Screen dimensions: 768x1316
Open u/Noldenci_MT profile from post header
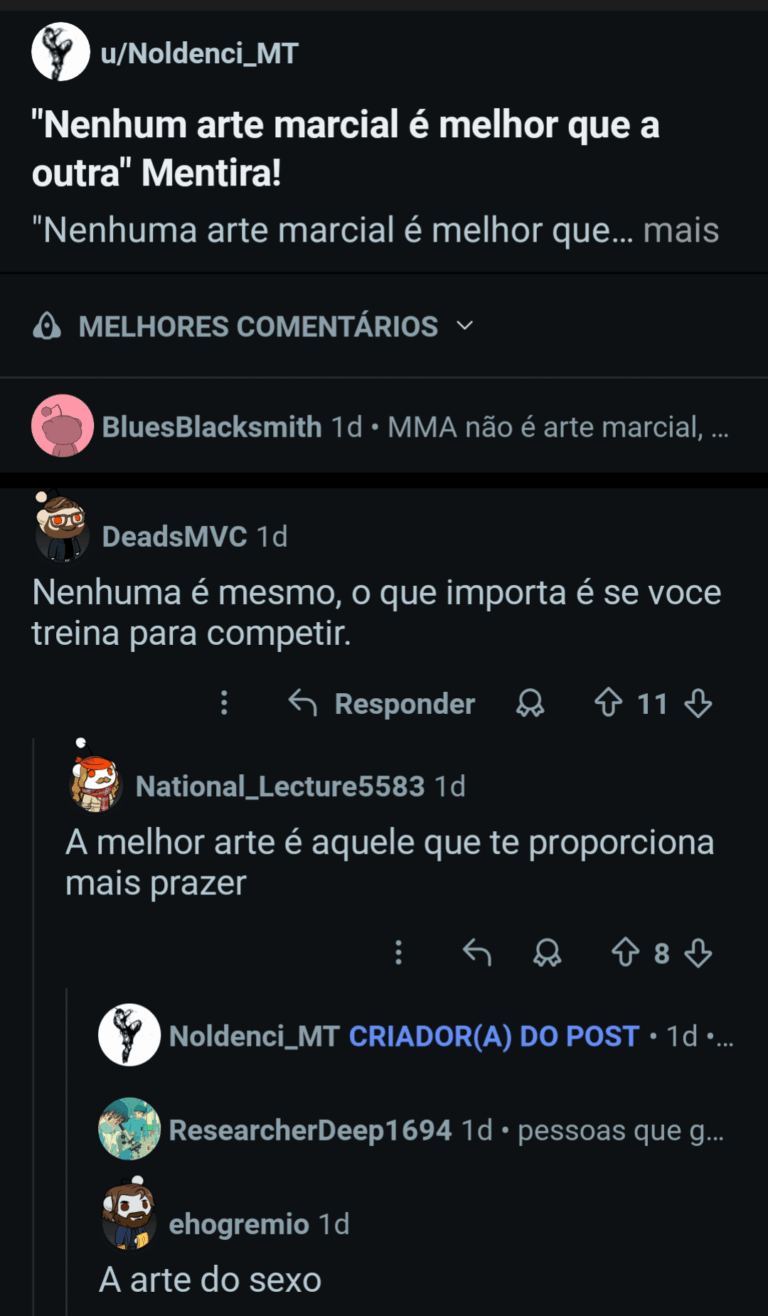(x=199, y=54)
